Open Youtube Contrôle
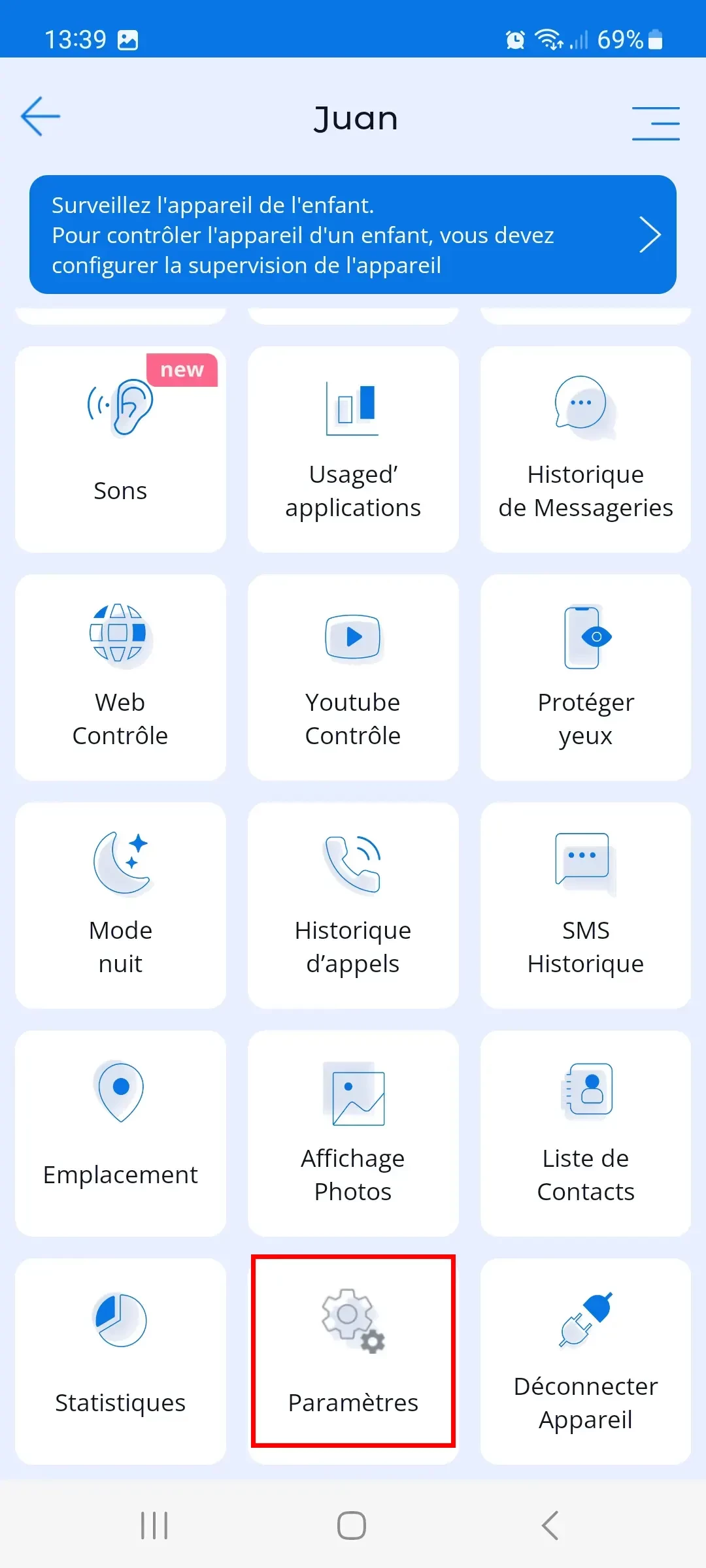The width and height of the screenshot is (706, 1568). point(353,678)
